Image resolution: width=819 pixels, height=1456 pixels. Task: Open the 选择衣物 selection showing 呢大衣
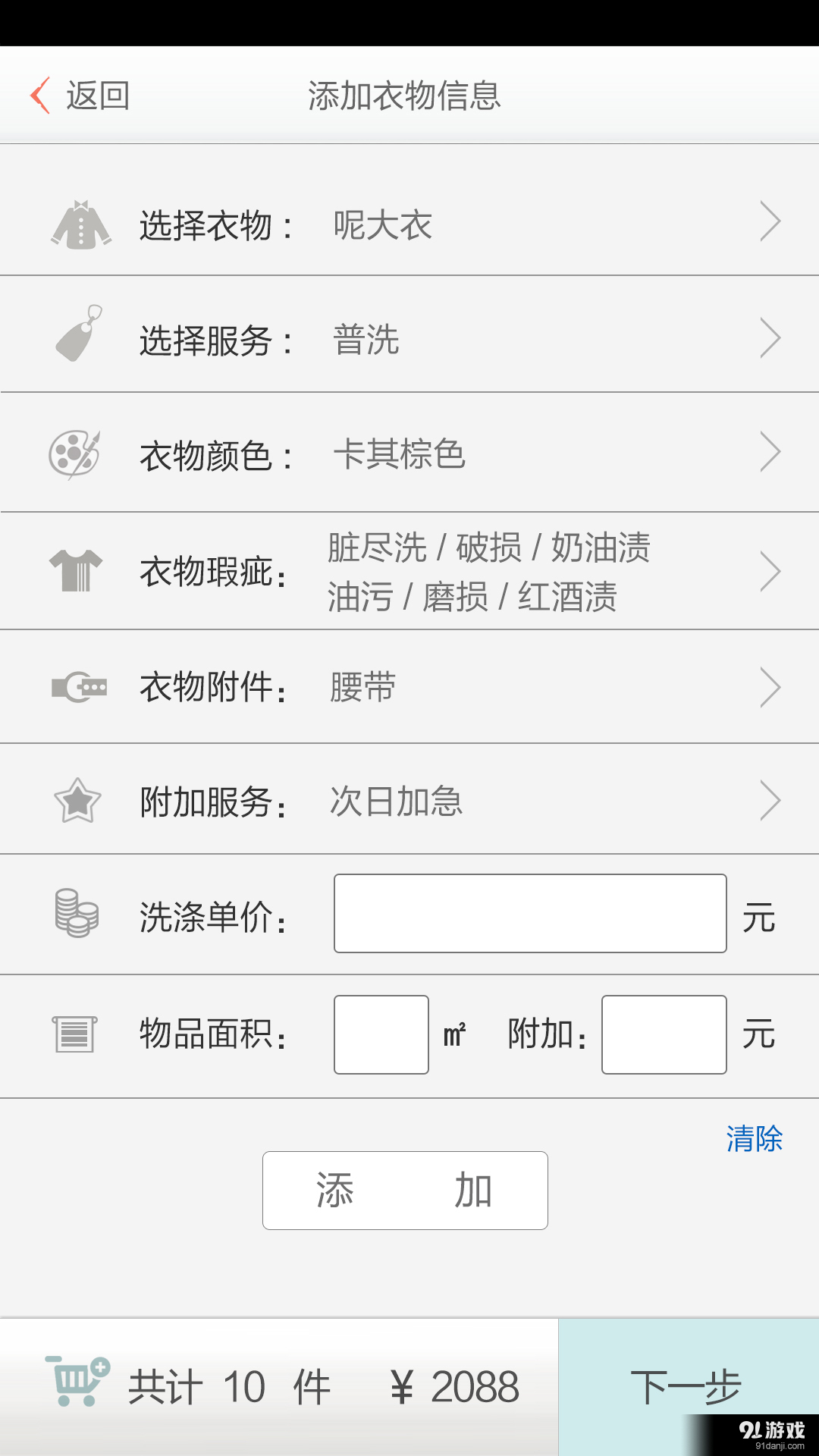tap(771, 221)
